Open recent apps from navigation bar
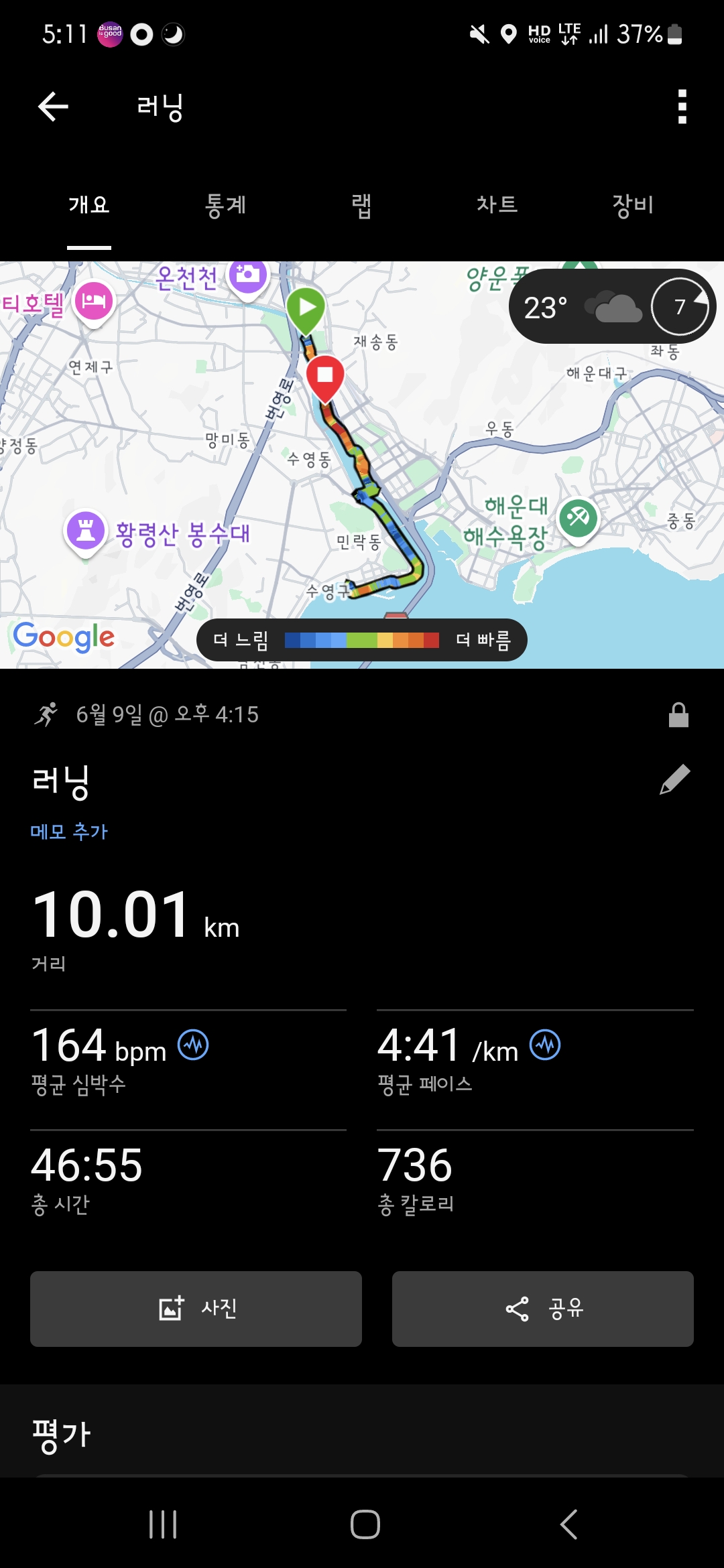Image resolution: width=724 pixels, height=1568 pixels. pyautogui.click(x=163, y=1524)
